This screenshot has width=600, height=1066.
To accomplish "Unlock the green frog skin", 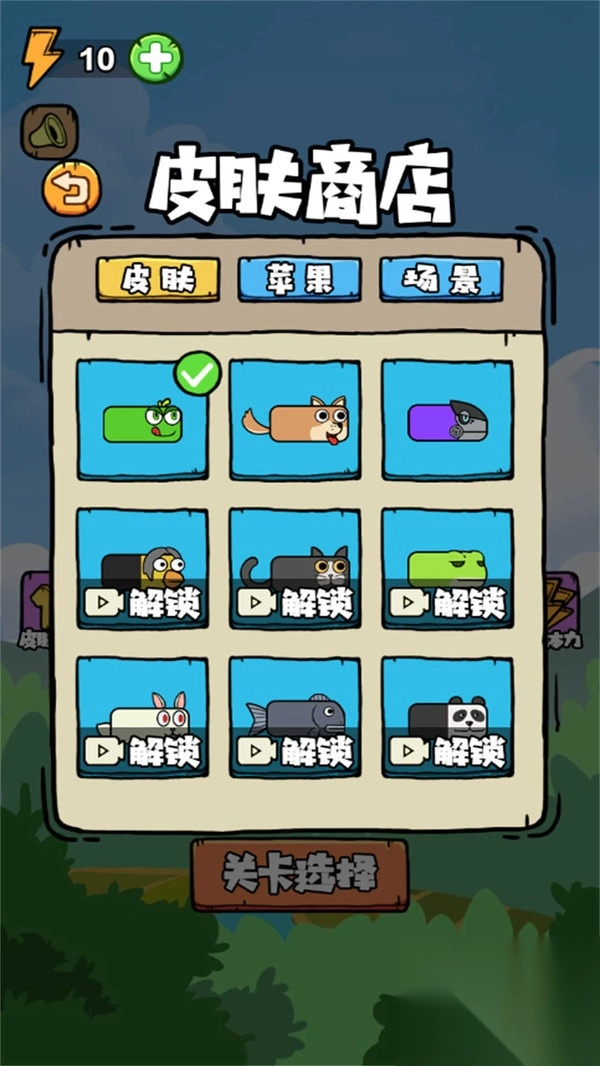I will 447,602.
